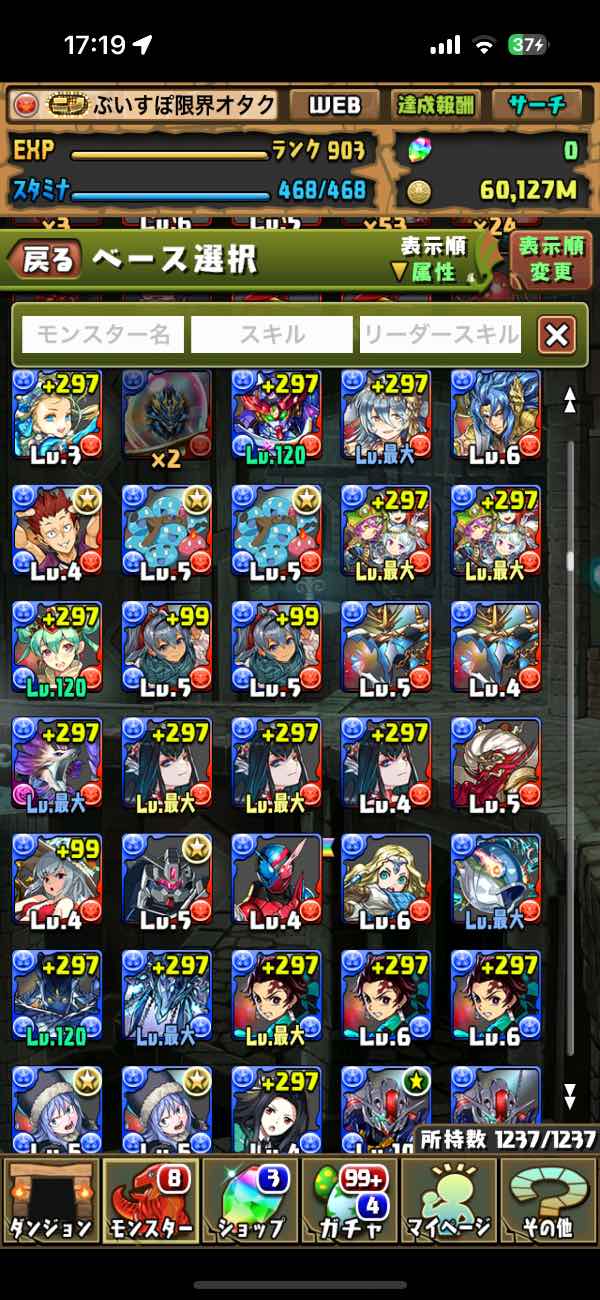
Task: Focus the リーダースキル filter field
Action: 440,335
